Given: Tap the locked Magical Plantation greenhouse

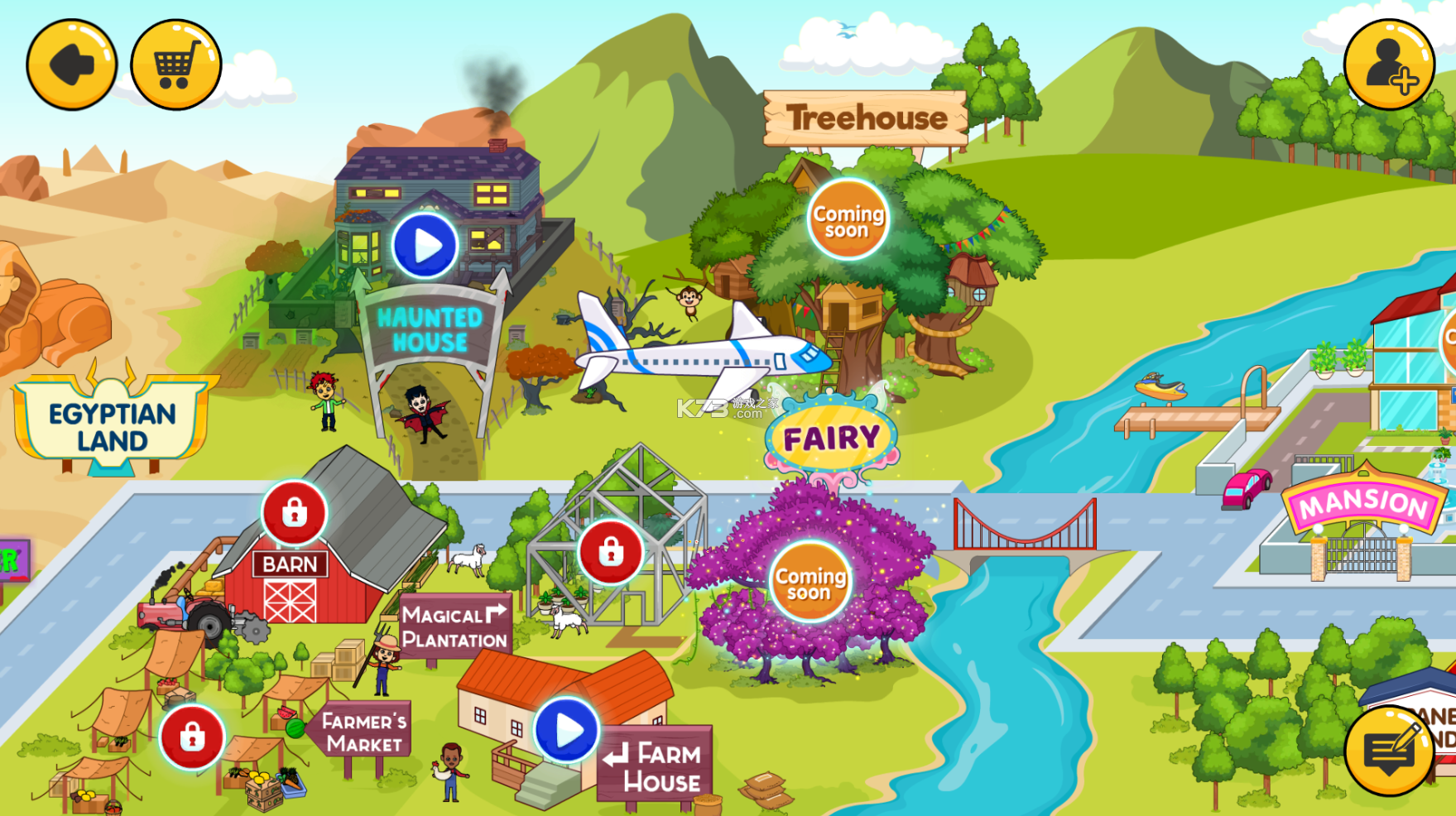Looking at the screenshot, I should pos(611,551).
